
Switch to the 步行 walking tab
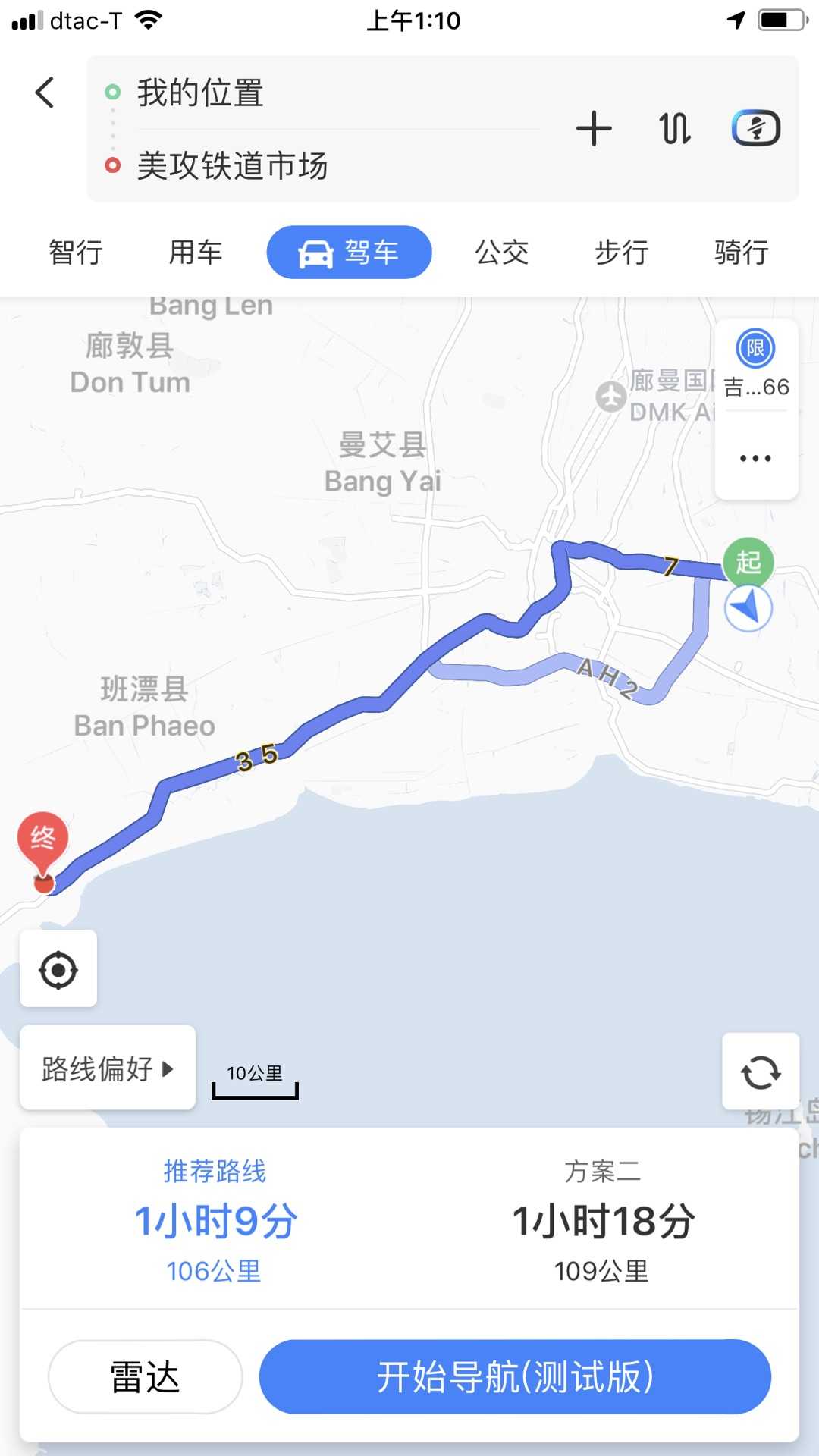pos(622,253)
